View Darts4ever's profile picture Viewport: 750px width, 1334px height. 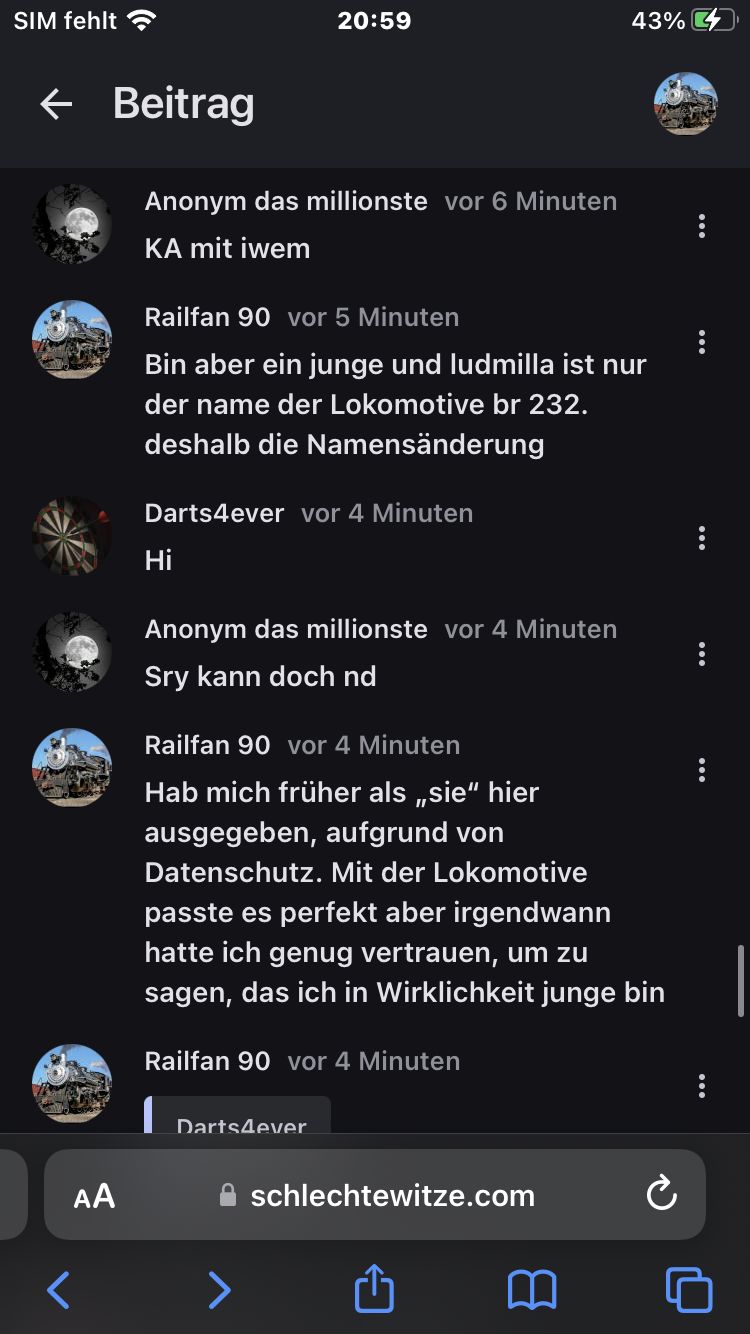(72, 536)
